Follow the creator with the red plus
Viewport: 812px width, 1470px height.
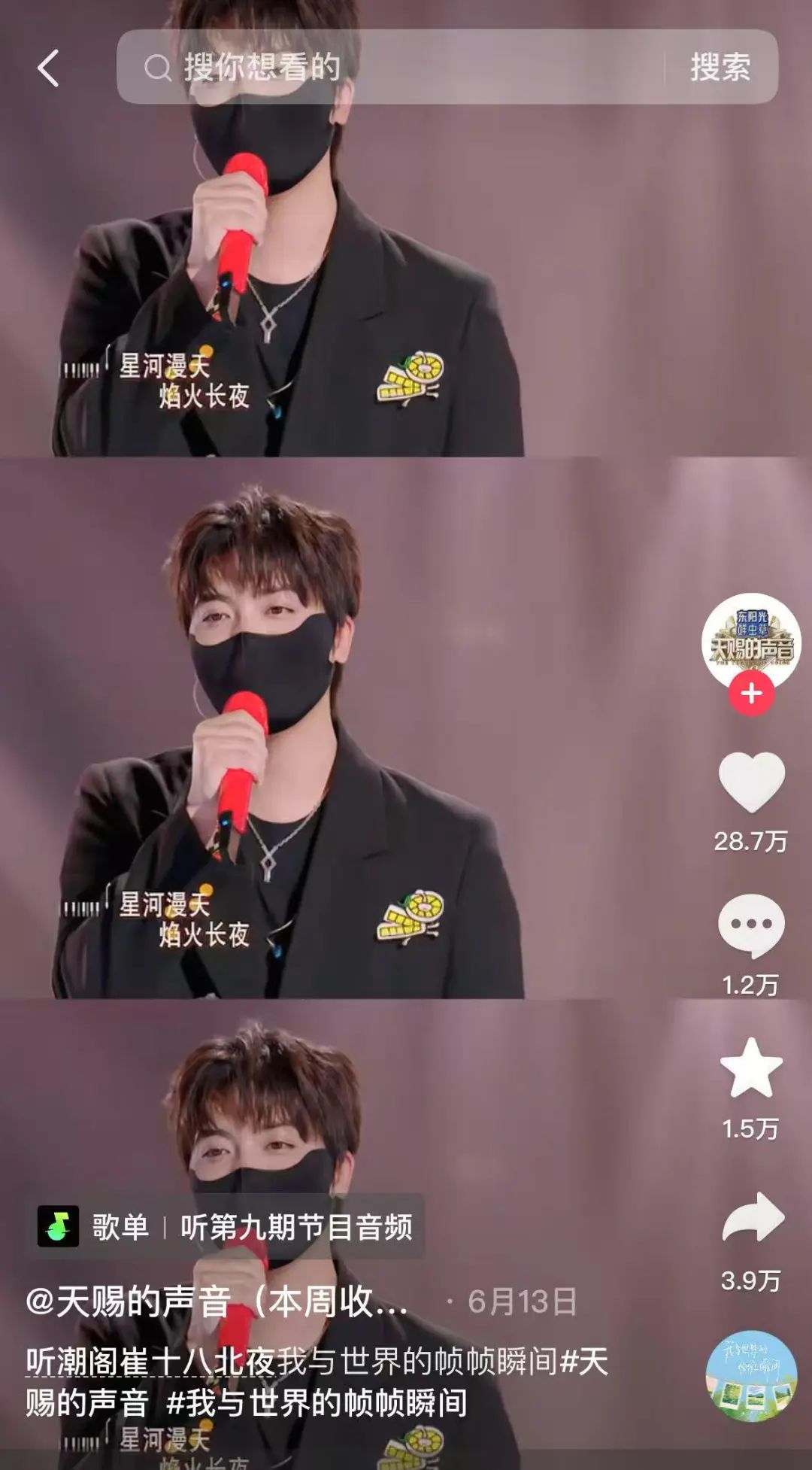coord(751,694)
